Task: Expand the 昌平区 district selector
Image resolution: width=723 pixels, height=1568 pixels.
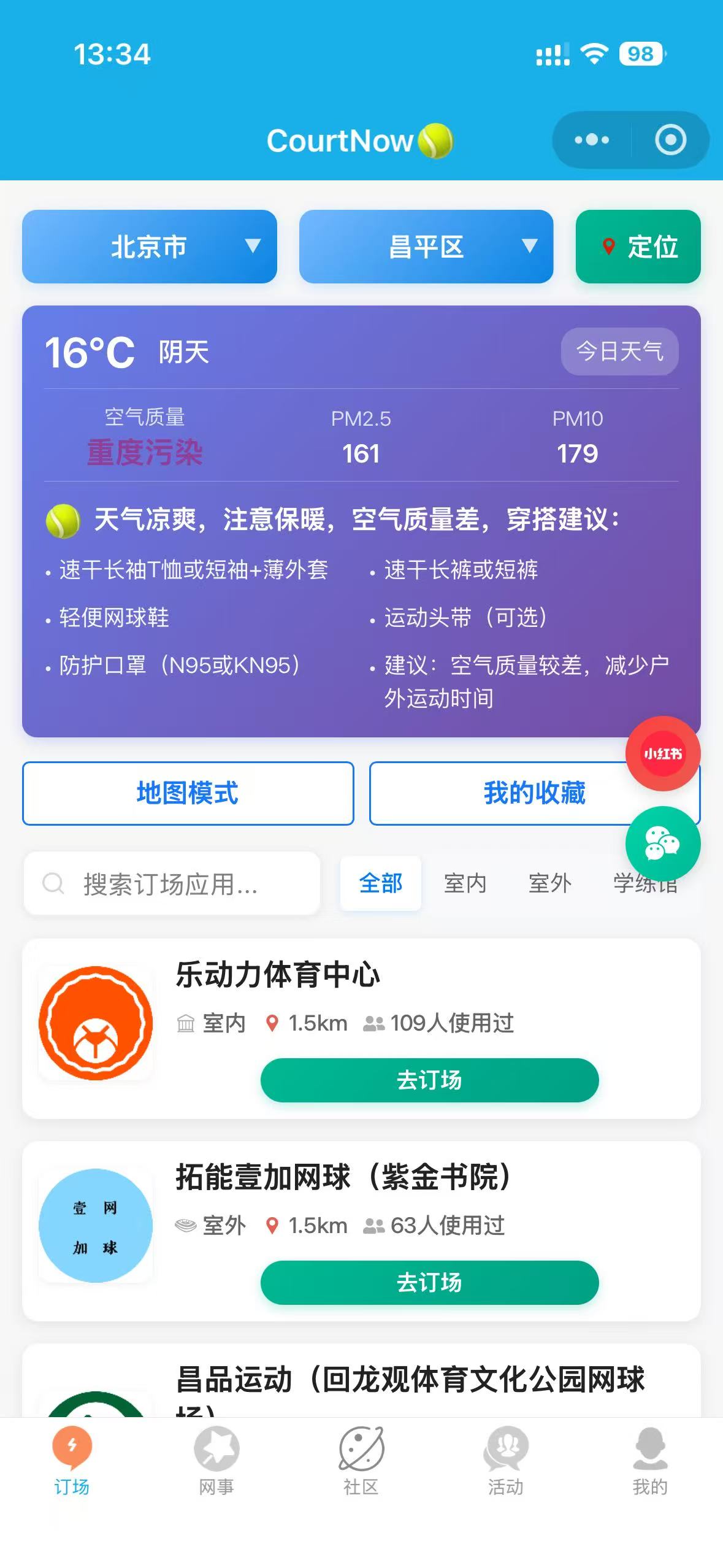Action: point(427,247)
